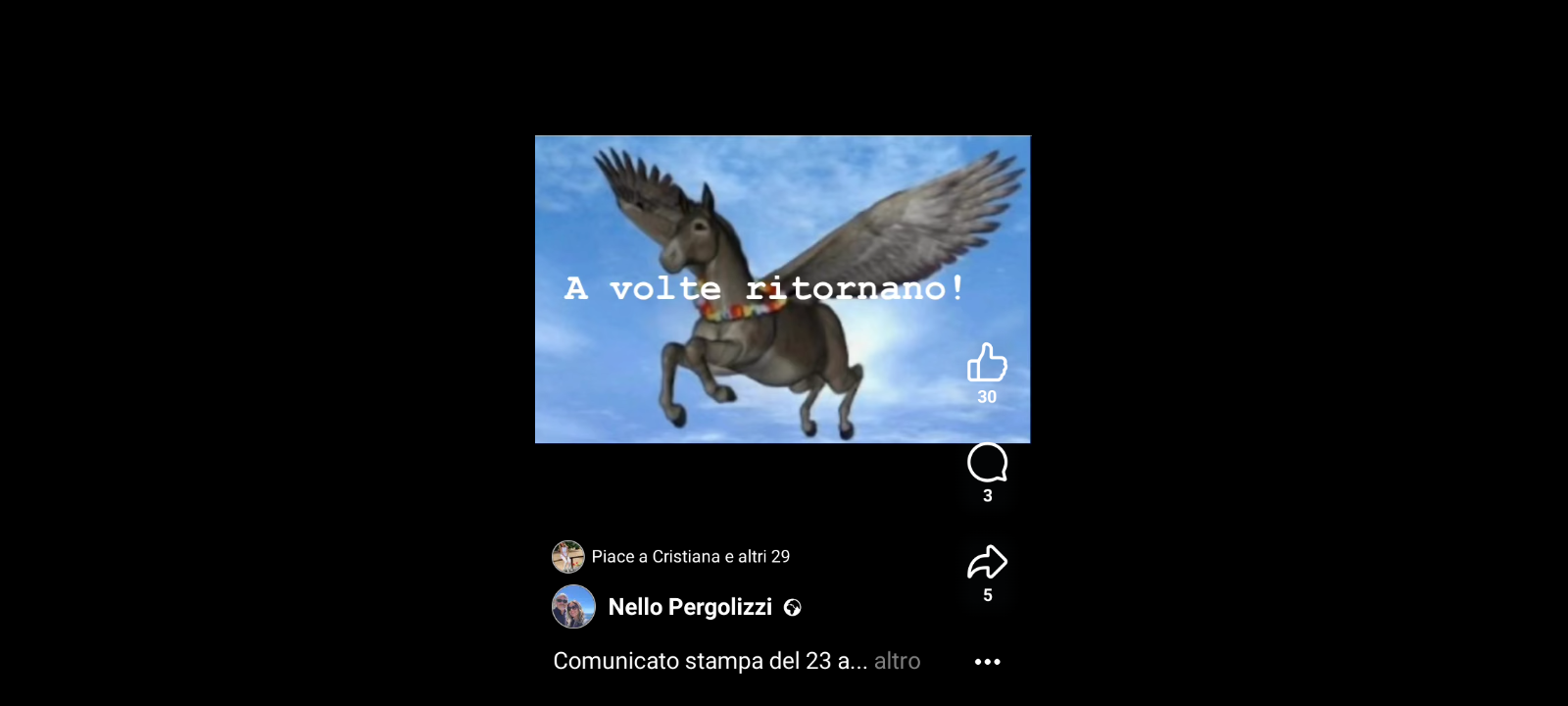Image resolution: width=1568 pixels, height=706 pixels.
Task: Like this video post
Action: click(x=987, y=363)
